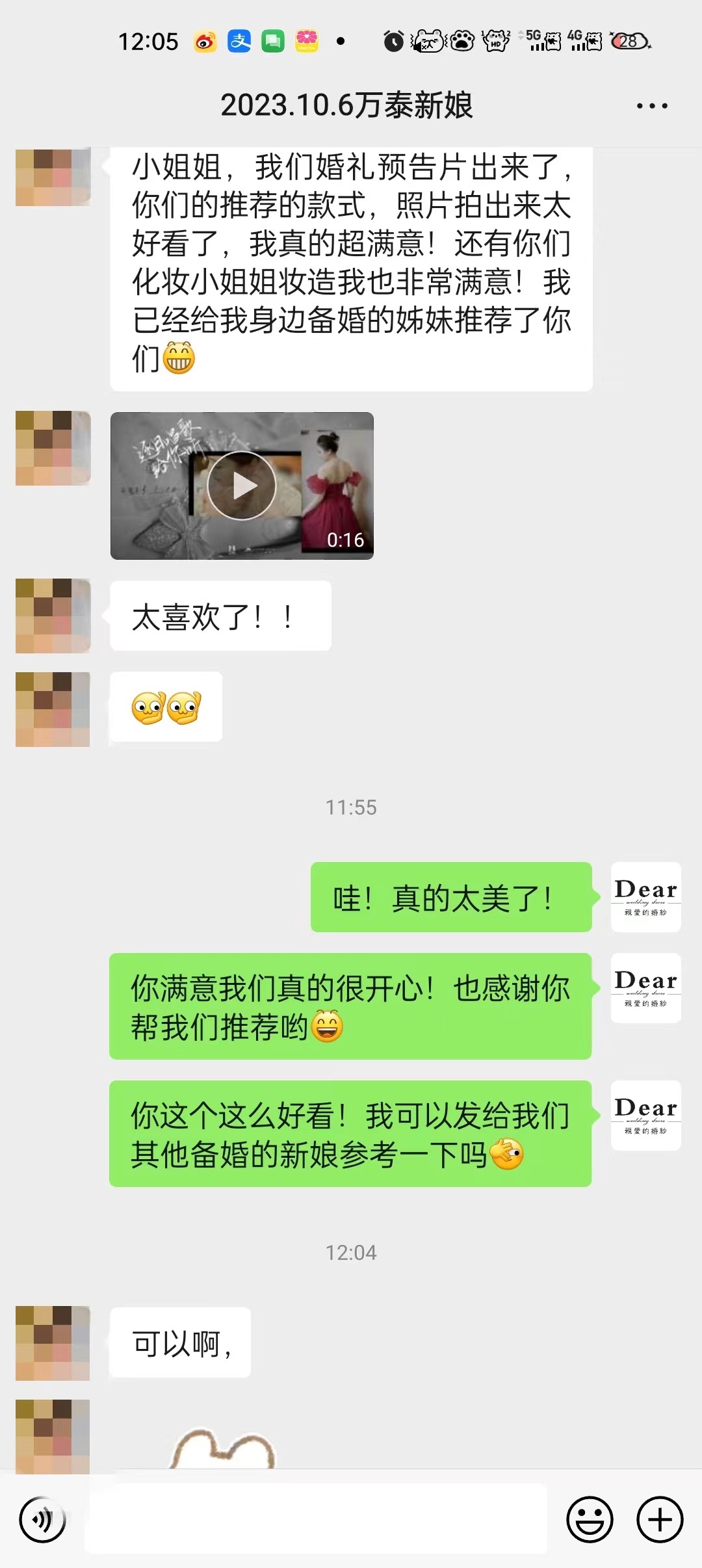Switch to voice message input
Image resolution: width=702 pixels, height=1568 pixels.
[x=43, y=1520]
